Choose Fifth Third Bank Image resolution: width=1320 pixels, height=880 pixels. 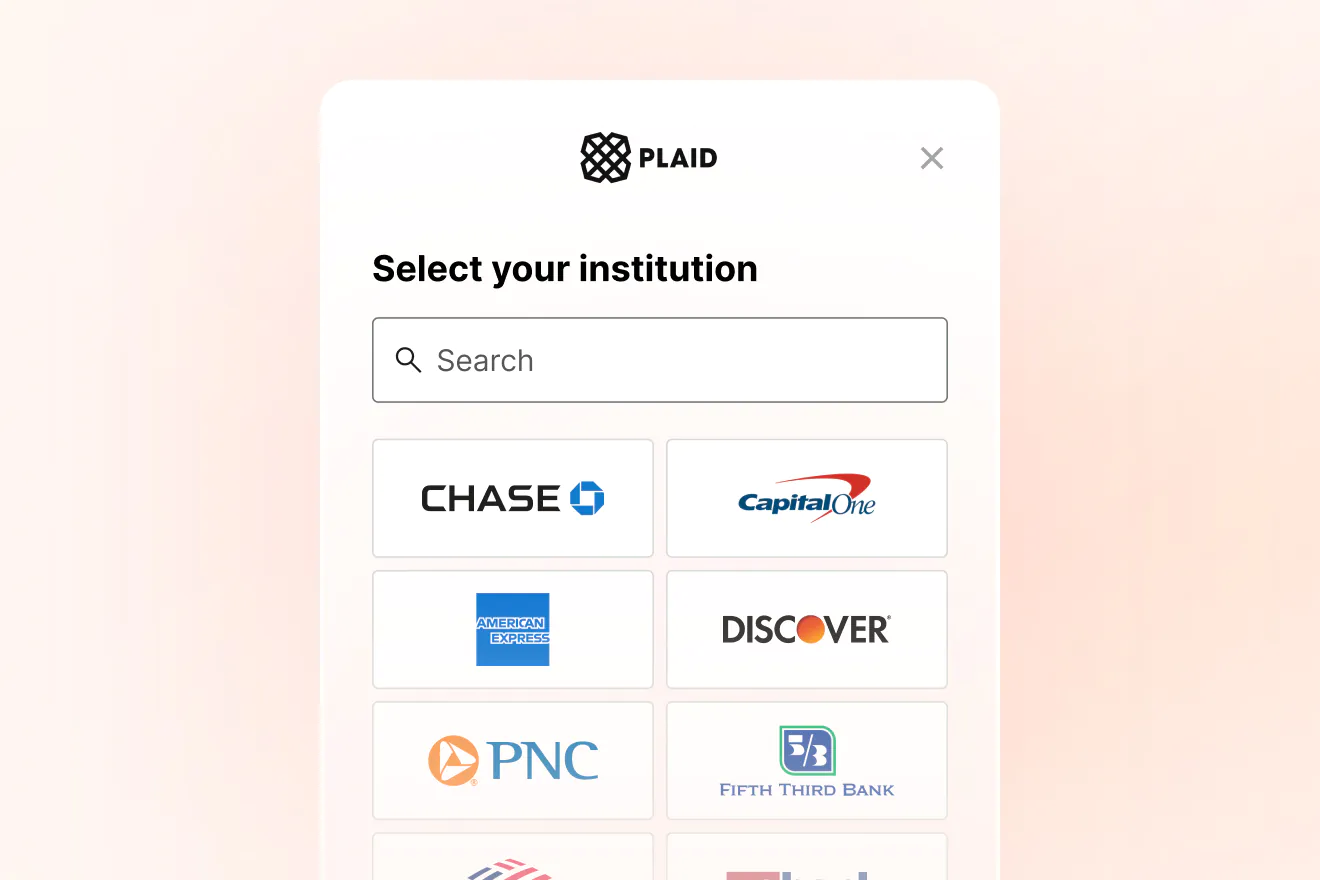[x=806, y=760]
